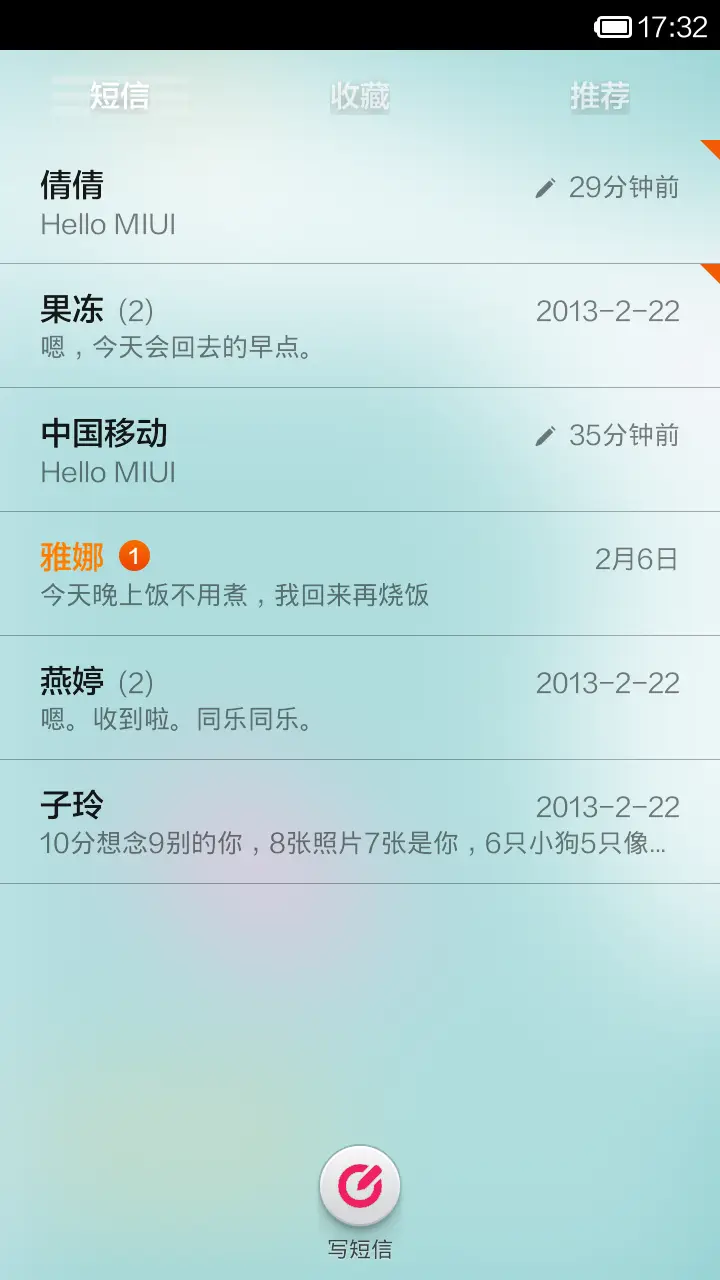Switch to the 收藏 tab

360,97
